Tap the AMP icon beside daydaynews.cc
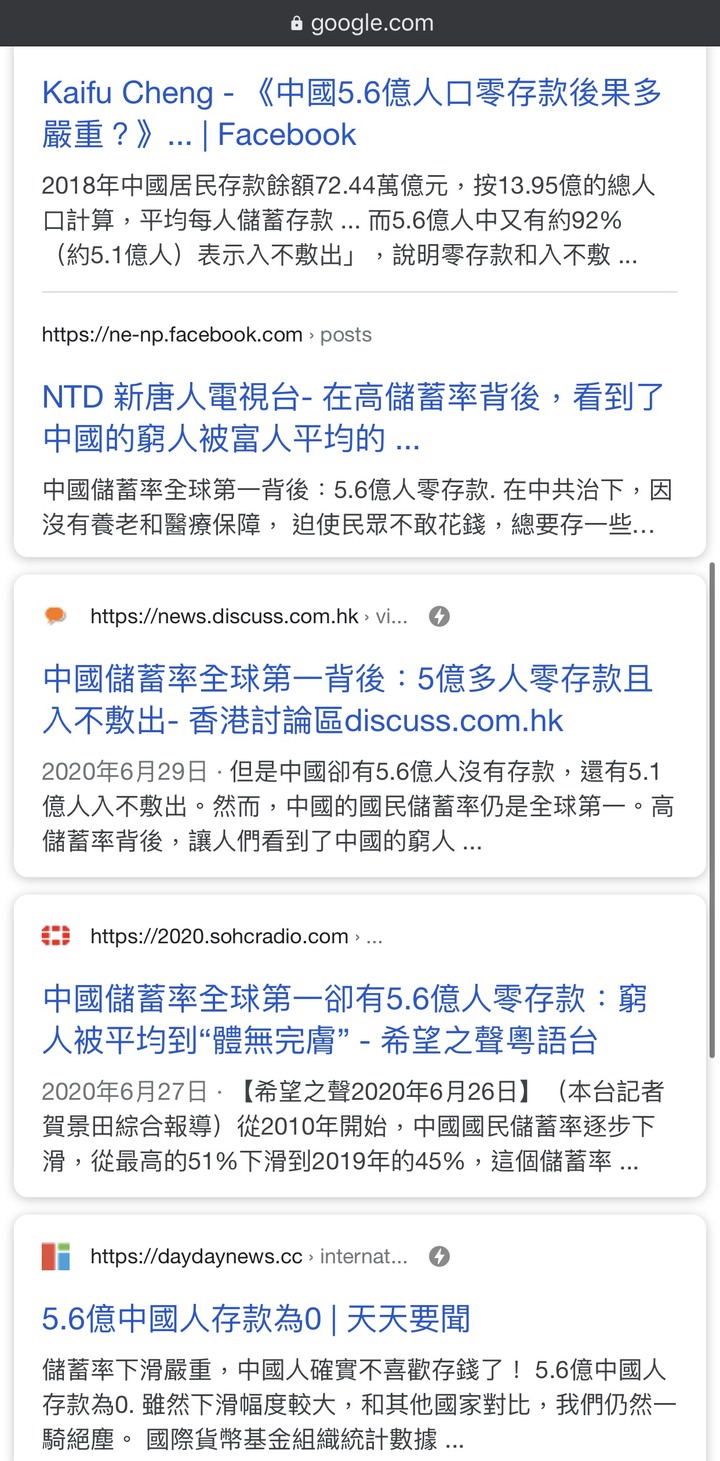The width and height of the screenshot is (720, 1461). (439, 1256)
